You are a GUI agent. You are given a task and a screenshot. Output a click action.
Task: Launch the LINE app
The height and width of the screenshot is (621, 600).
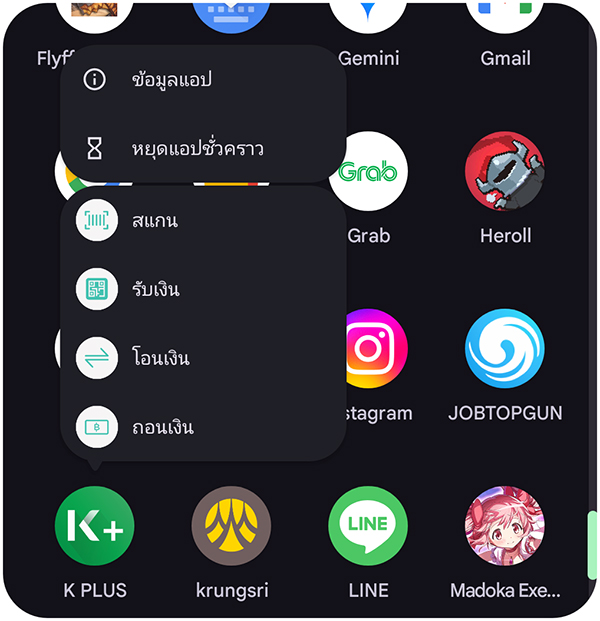[368, 526]
